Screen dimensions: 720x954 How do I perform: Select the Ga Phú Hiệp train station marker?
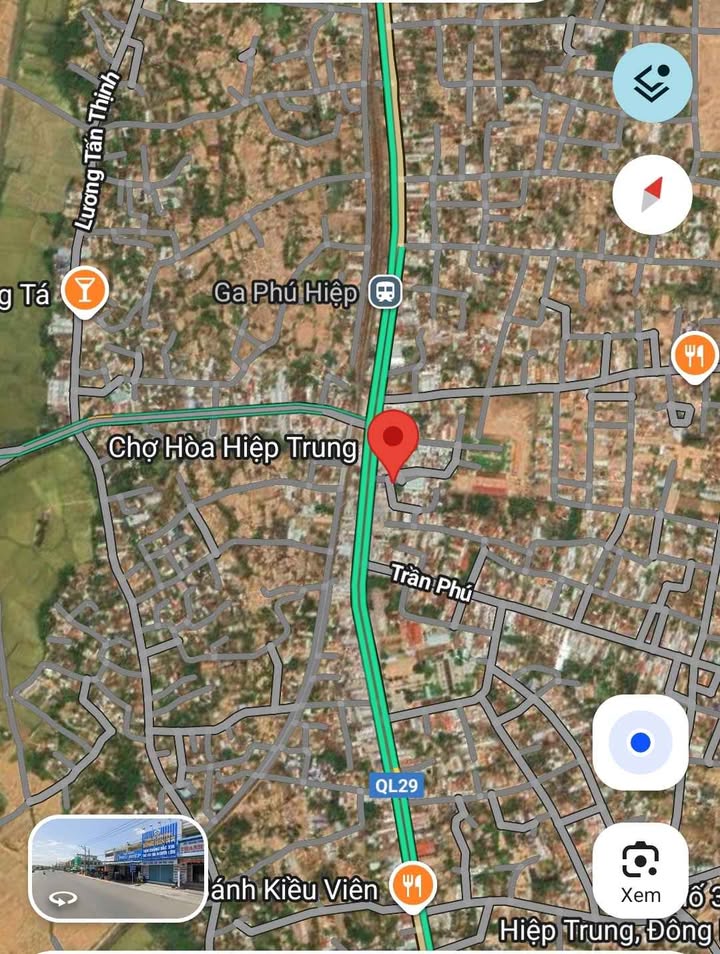click(385, 292)
